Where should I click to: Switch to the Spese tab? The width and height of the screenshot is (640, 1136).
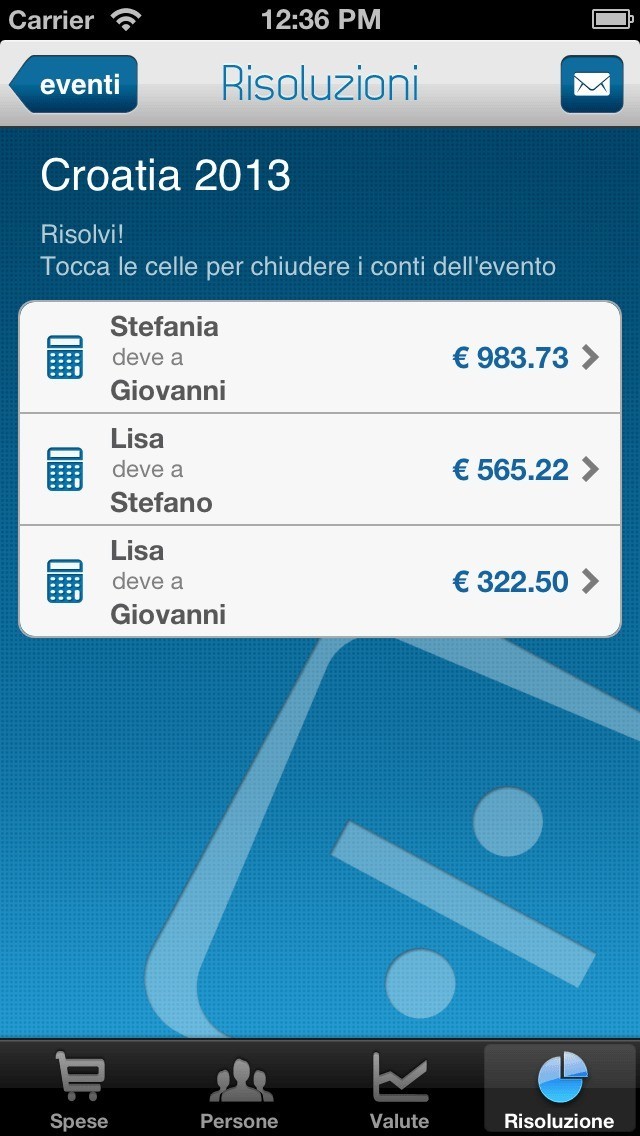click(80, 1090)
